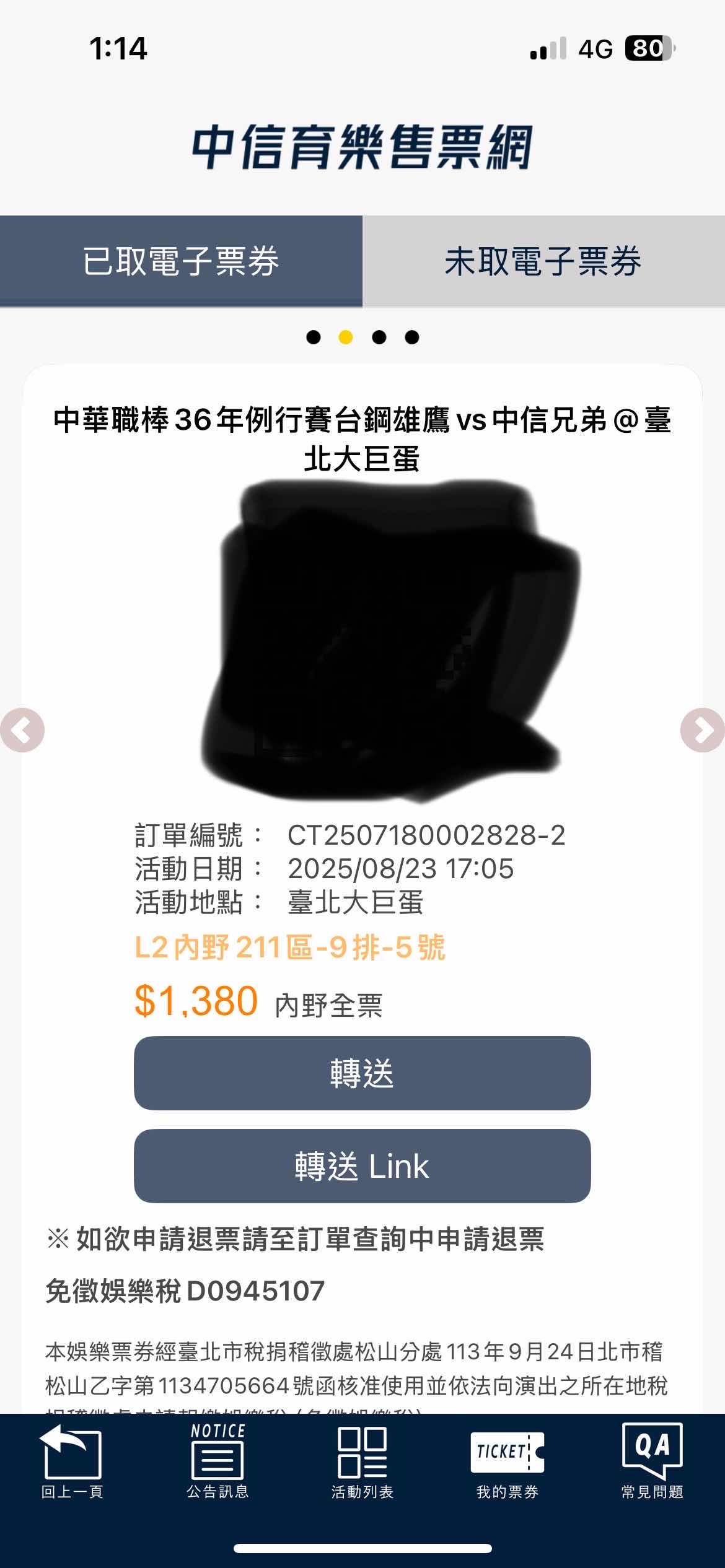The height and width of the screenshot is (1568, 725).
Task: Tap the 轉送 button to transfer ticket
Action: pyautogui.click(x=362, y=1073)
